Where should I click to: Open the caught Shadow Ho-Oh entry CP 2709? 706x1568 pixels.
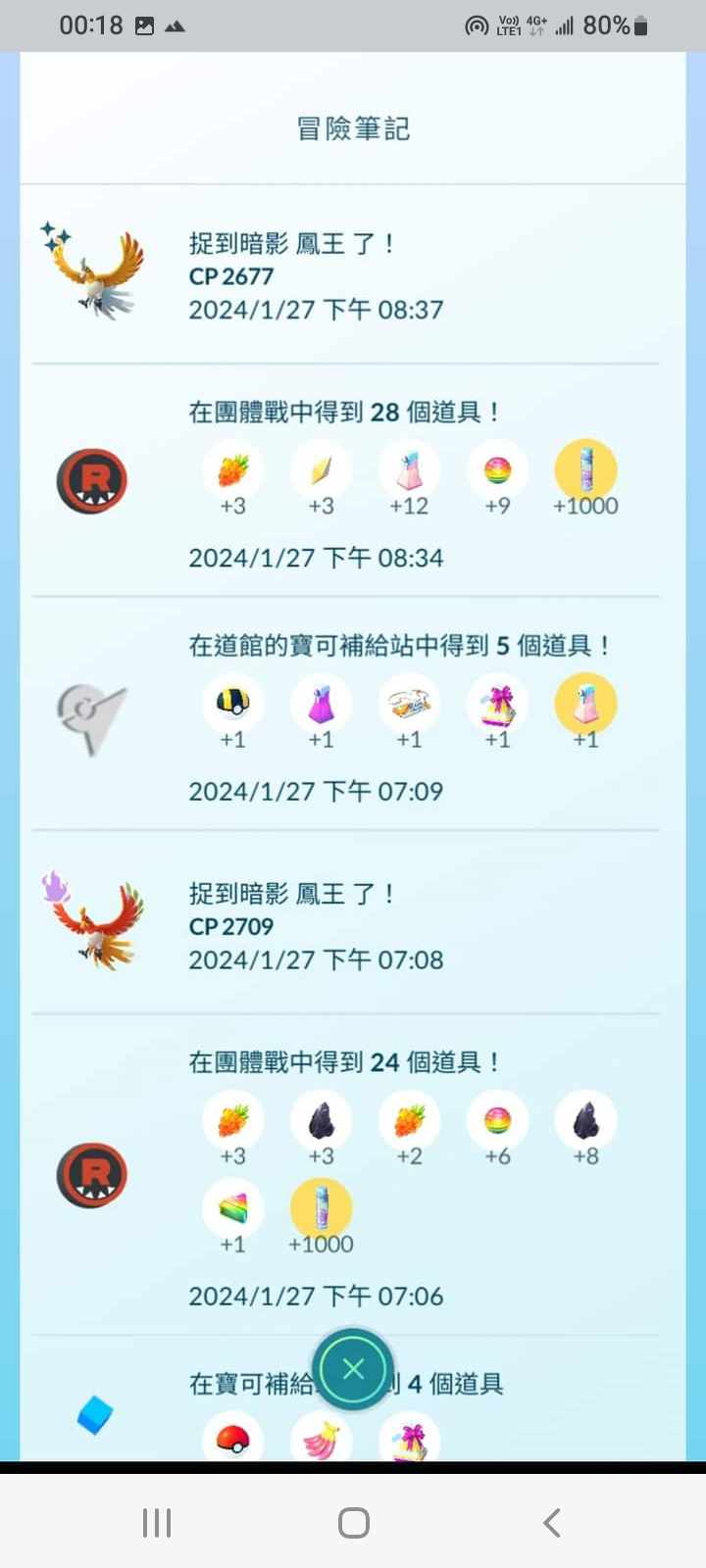(x=316, y=926)
